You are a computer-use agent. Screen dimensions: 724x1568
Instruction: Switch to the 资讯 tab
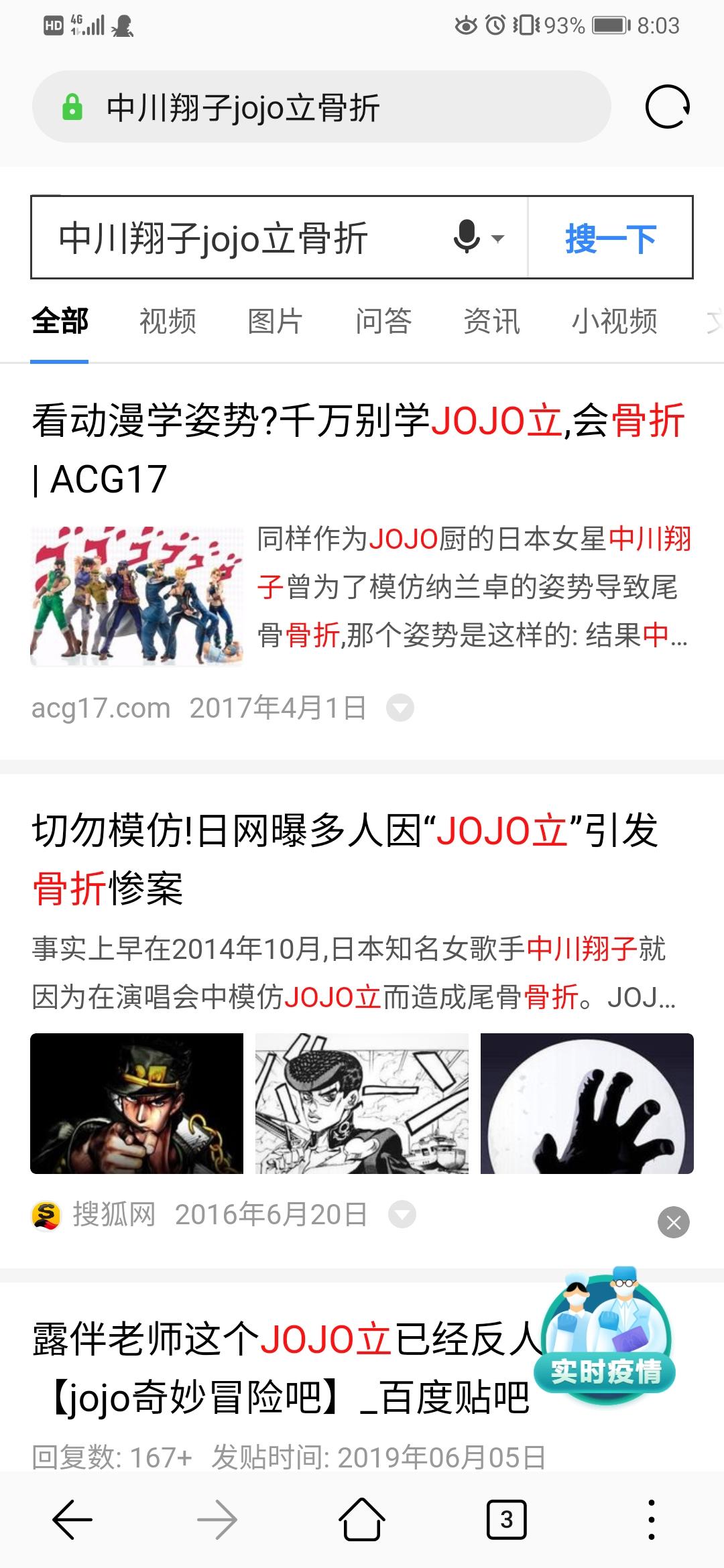491,321
